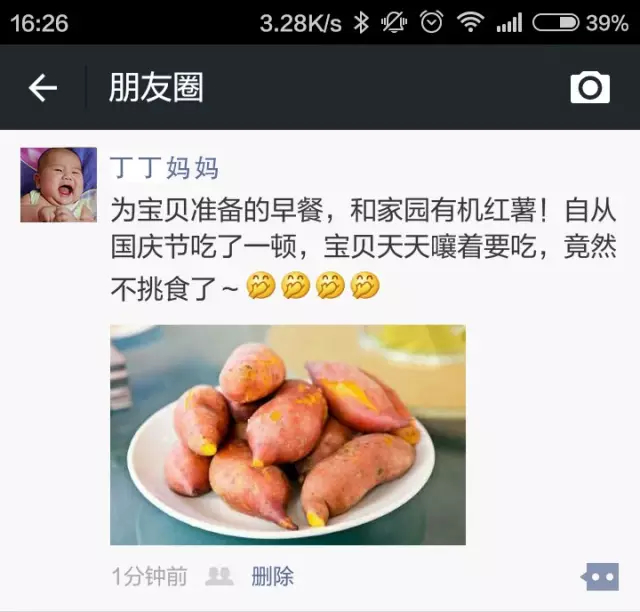Open 丁丁妈妈's profile avatar

pos(58,185)
